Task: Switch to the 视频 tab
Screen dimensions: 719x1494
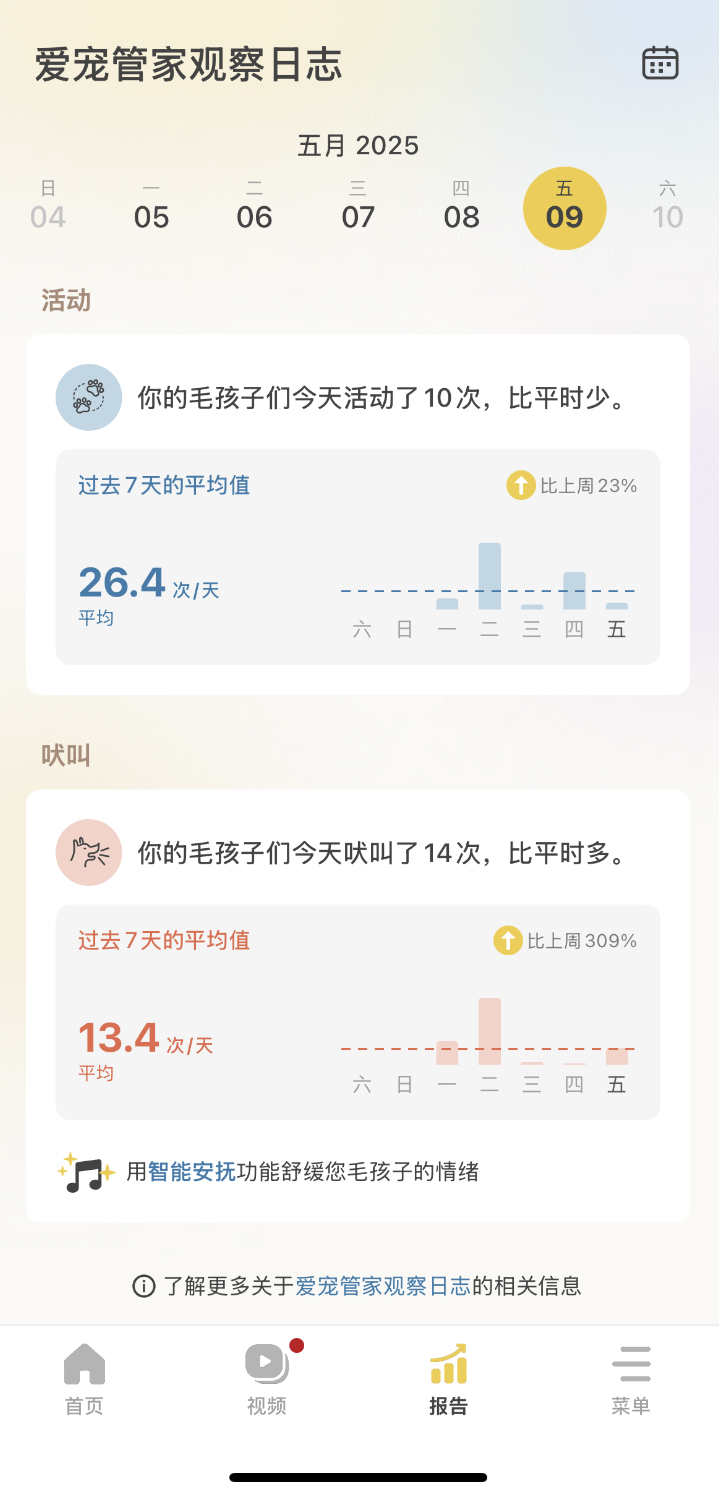Action: (266, 1378)
